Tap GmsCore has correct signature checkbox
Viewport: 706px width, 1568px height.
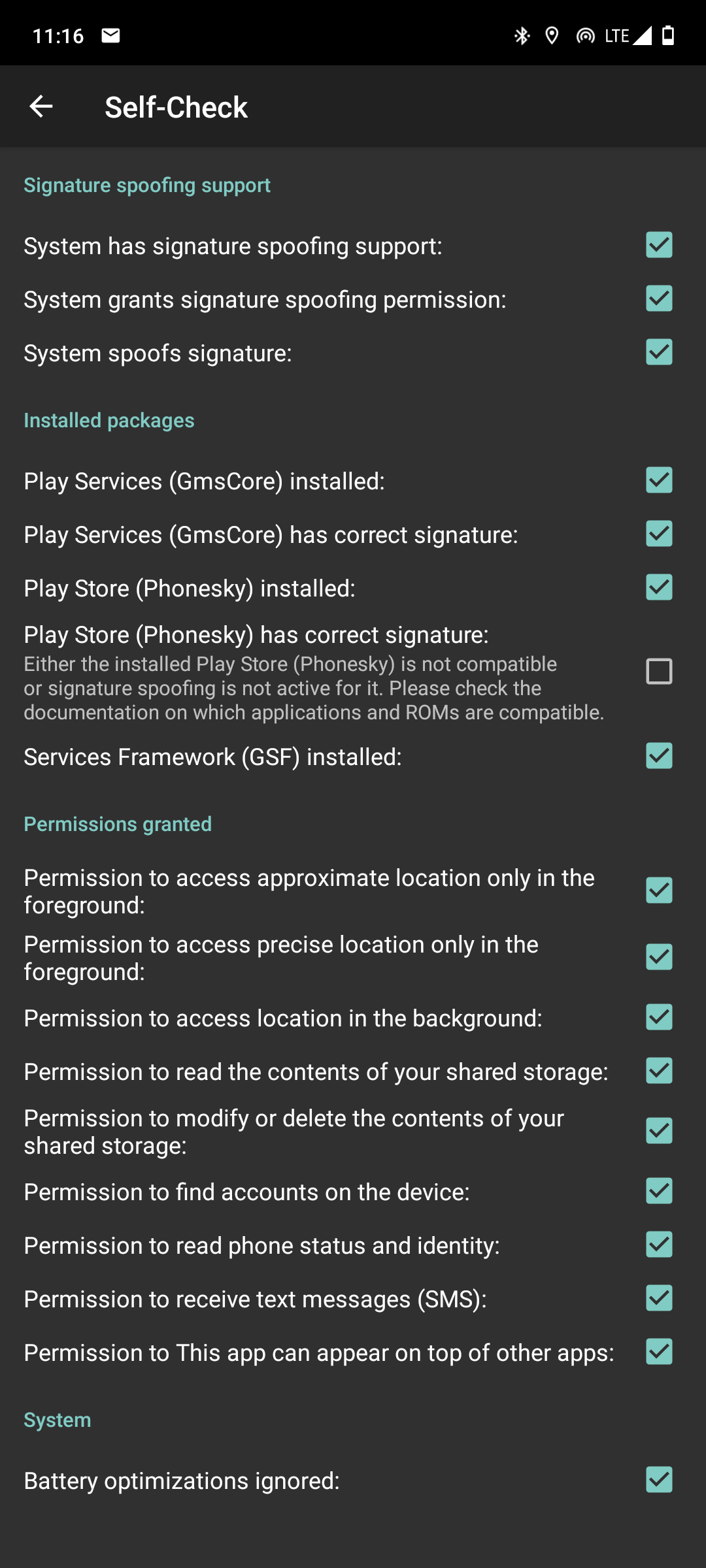tap(659, 534)
